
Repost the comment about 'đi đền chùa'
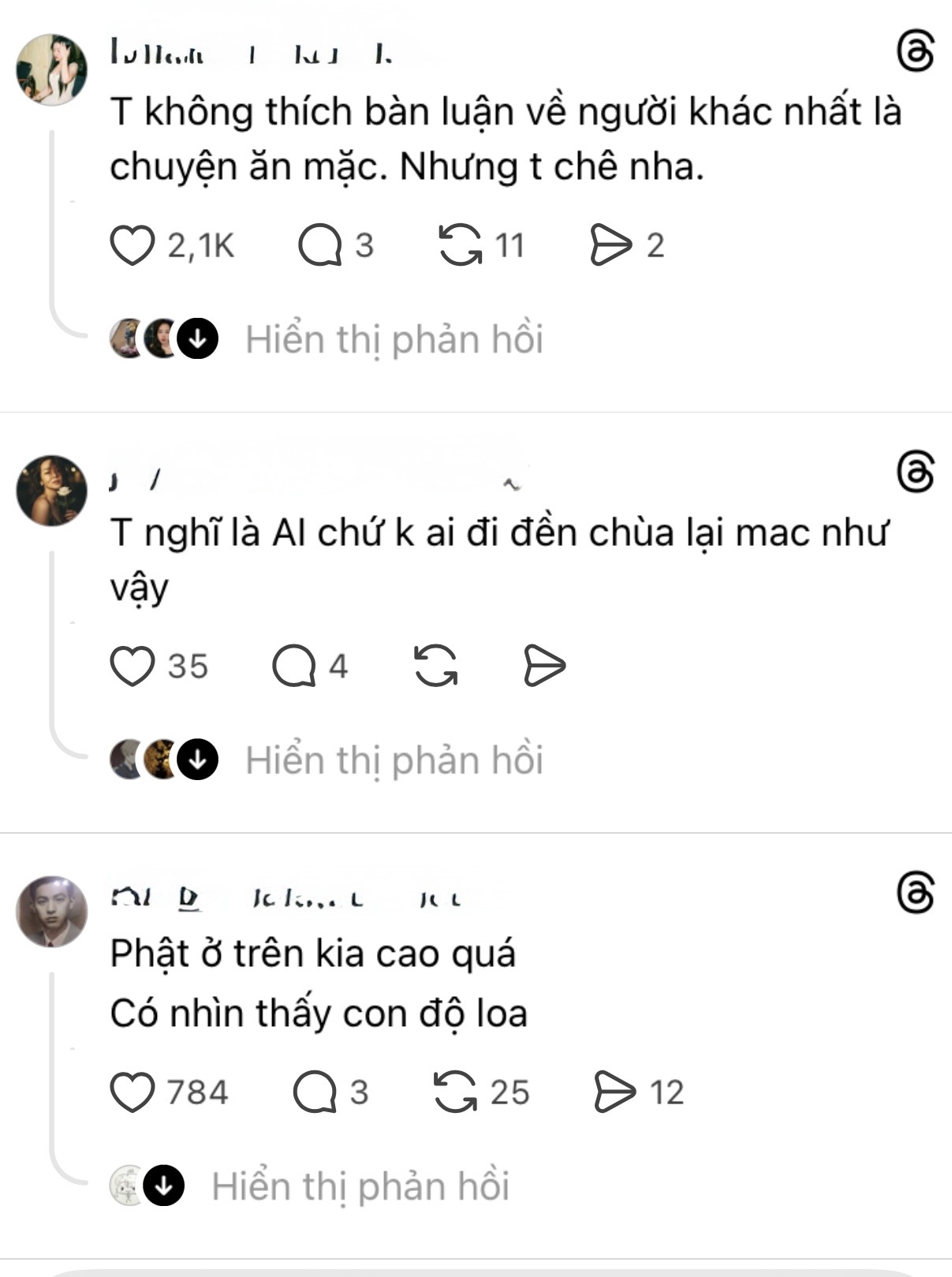pos(436,666)
